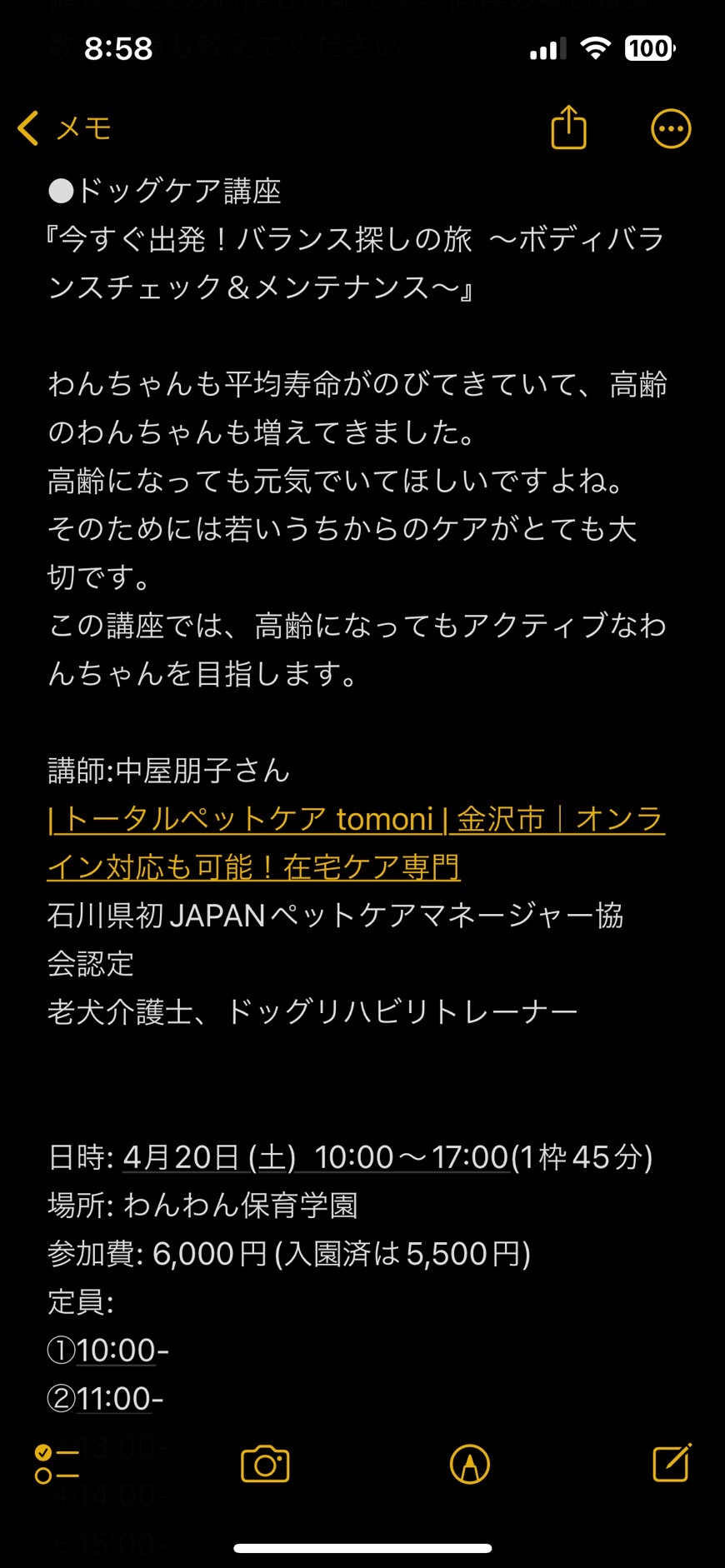Open the more options menu
This screenshot has width=725, height=1568.
(x=671, y=129)
